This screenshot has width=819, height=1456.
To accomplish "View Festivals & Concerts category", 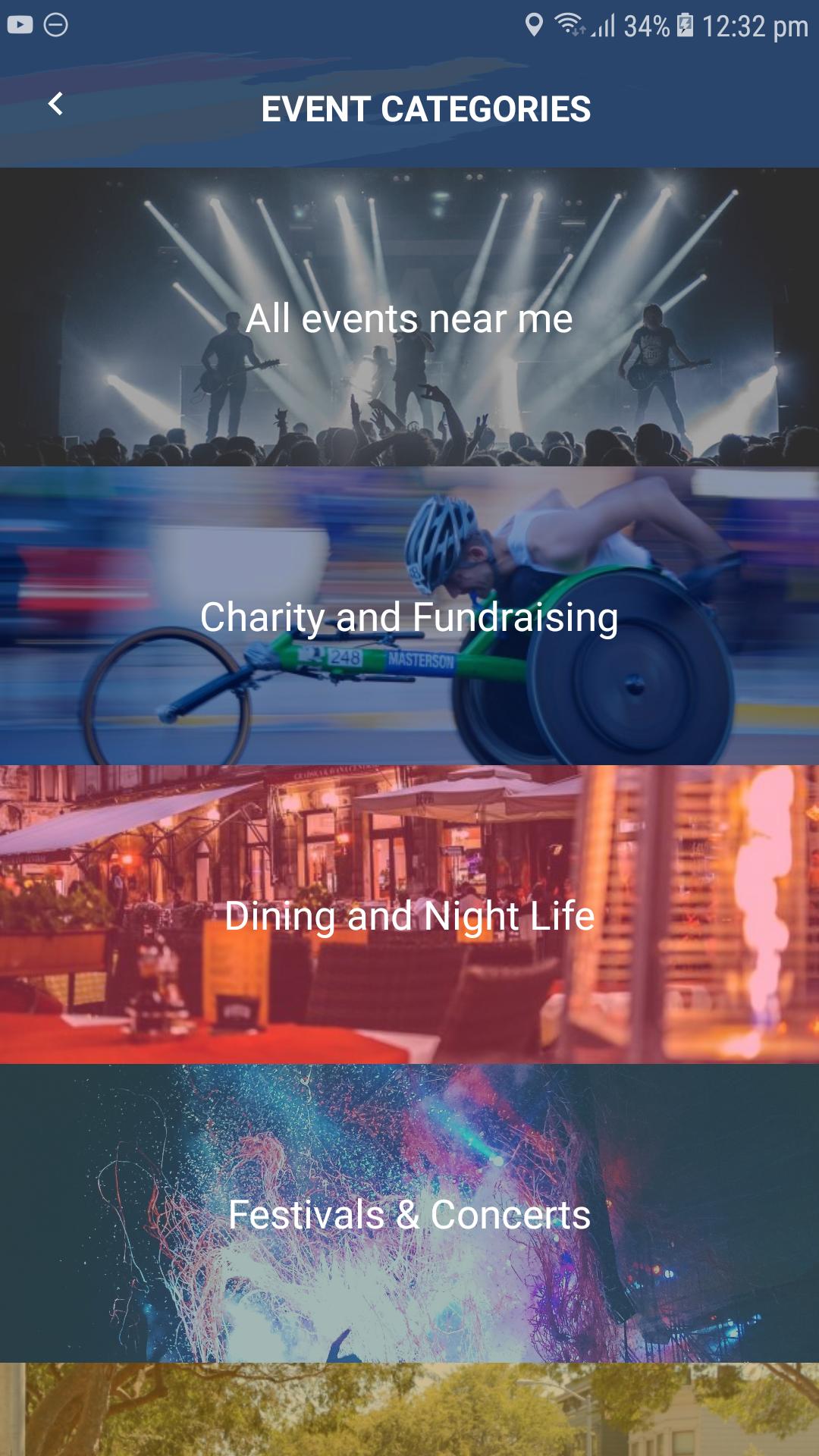I will coord(409,1214).
